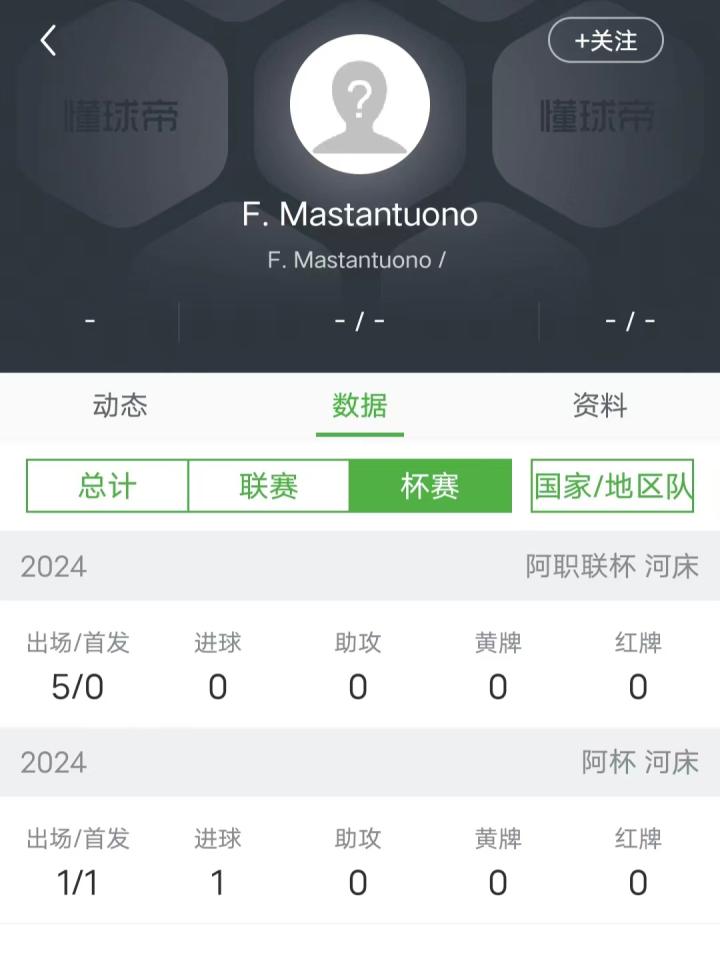The height and width of the screenshot is (957, 720).
Task: Show 总计 total statistics
Action: click(x=107, y=487)
